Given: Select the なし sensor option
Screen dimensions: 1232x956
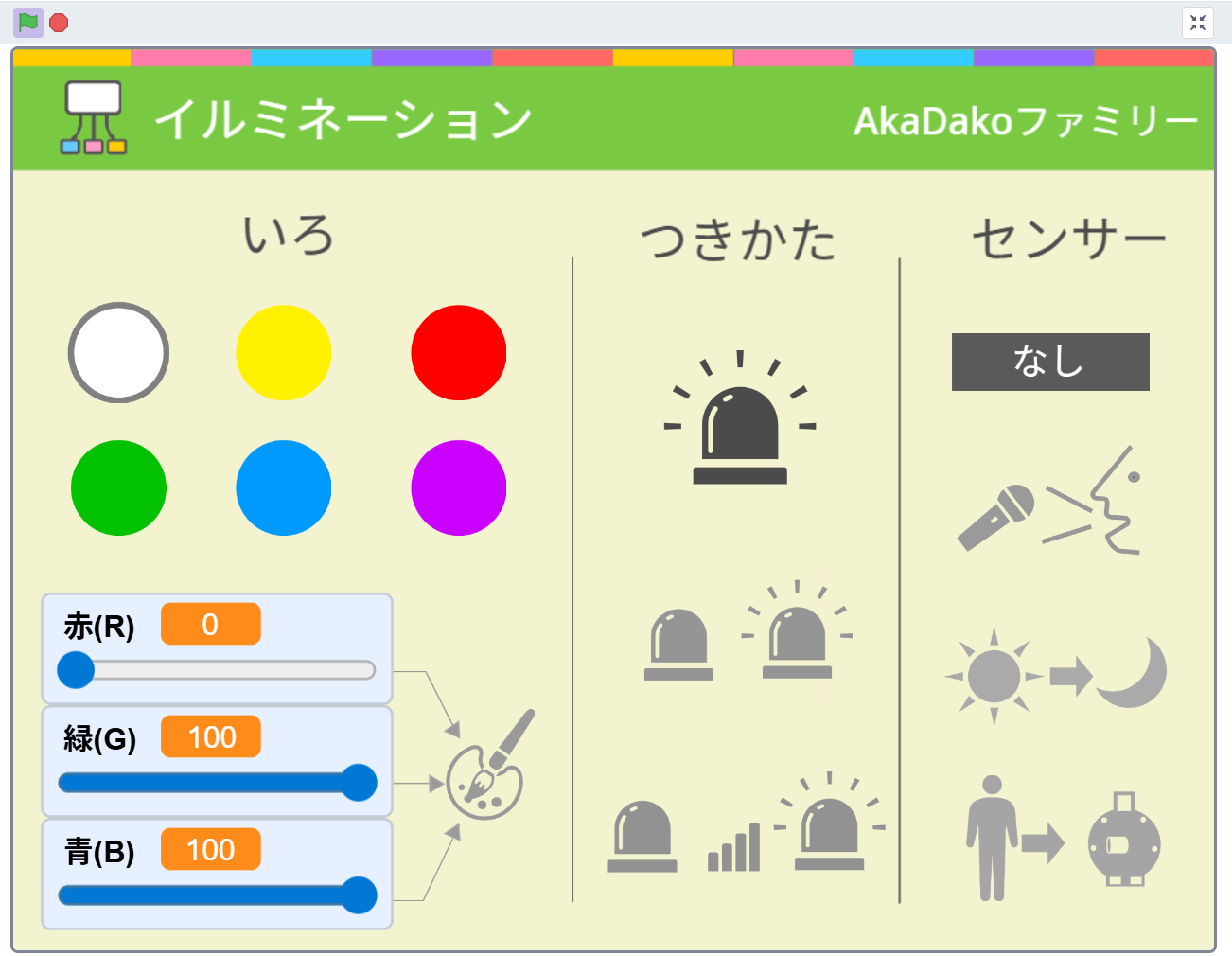Looking at the screenshot, I should point(1050,362).
